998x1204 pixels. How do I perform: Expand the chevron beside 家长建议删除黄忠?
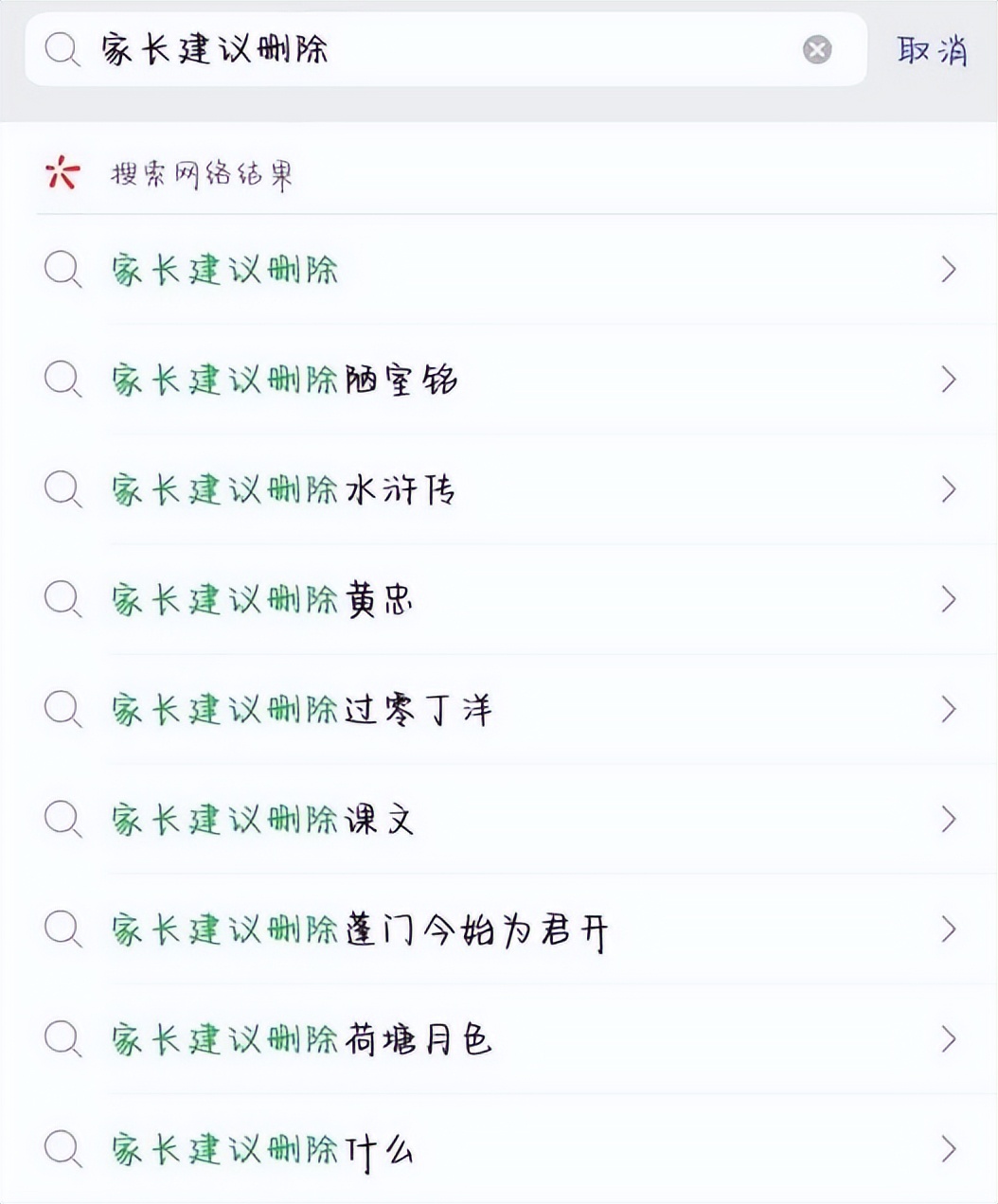point(949,600)
